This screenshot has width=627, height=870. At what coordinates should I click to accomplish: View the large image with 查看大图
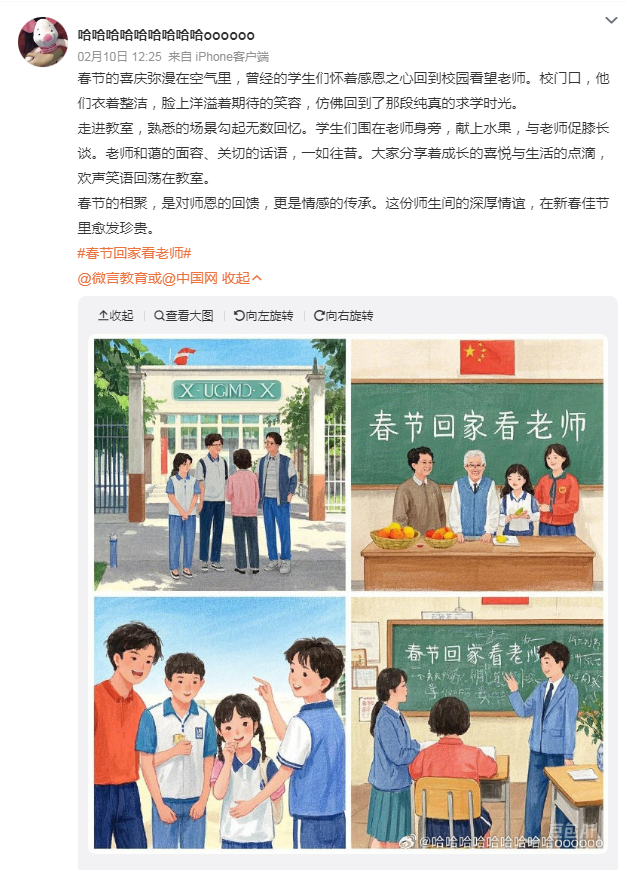click(184, 316)
